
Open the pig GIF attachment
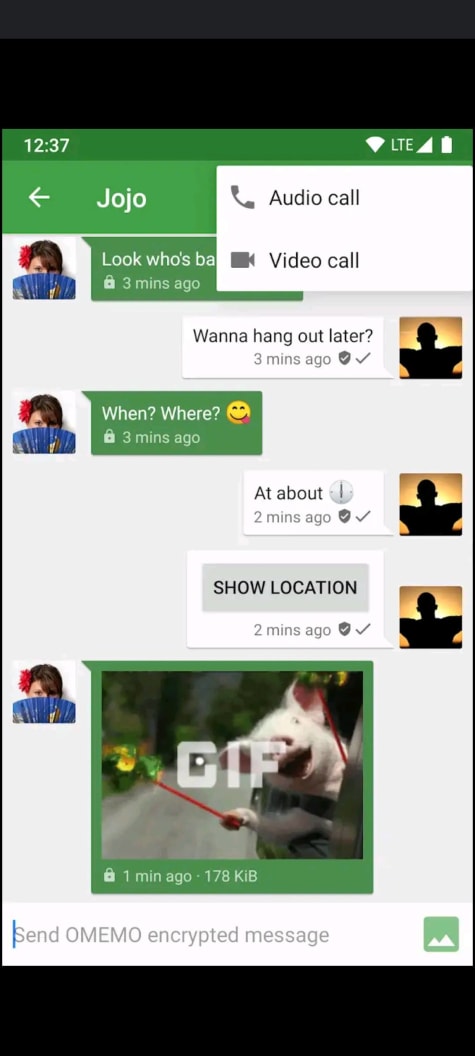(232, 764)
